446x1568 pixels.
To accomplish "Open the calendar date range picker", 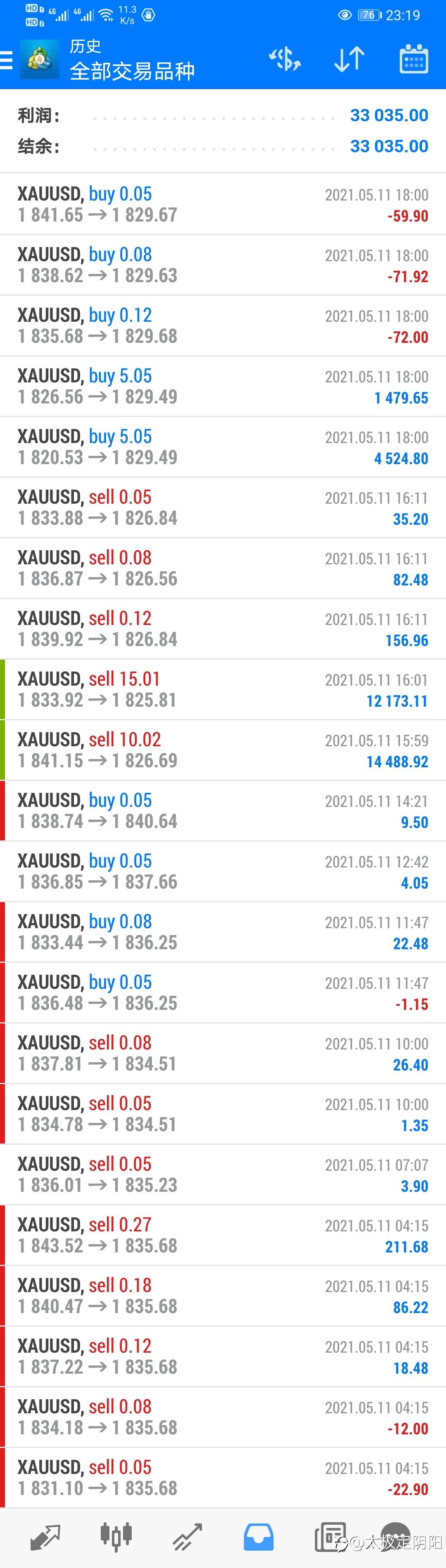I will click(414, 60).
